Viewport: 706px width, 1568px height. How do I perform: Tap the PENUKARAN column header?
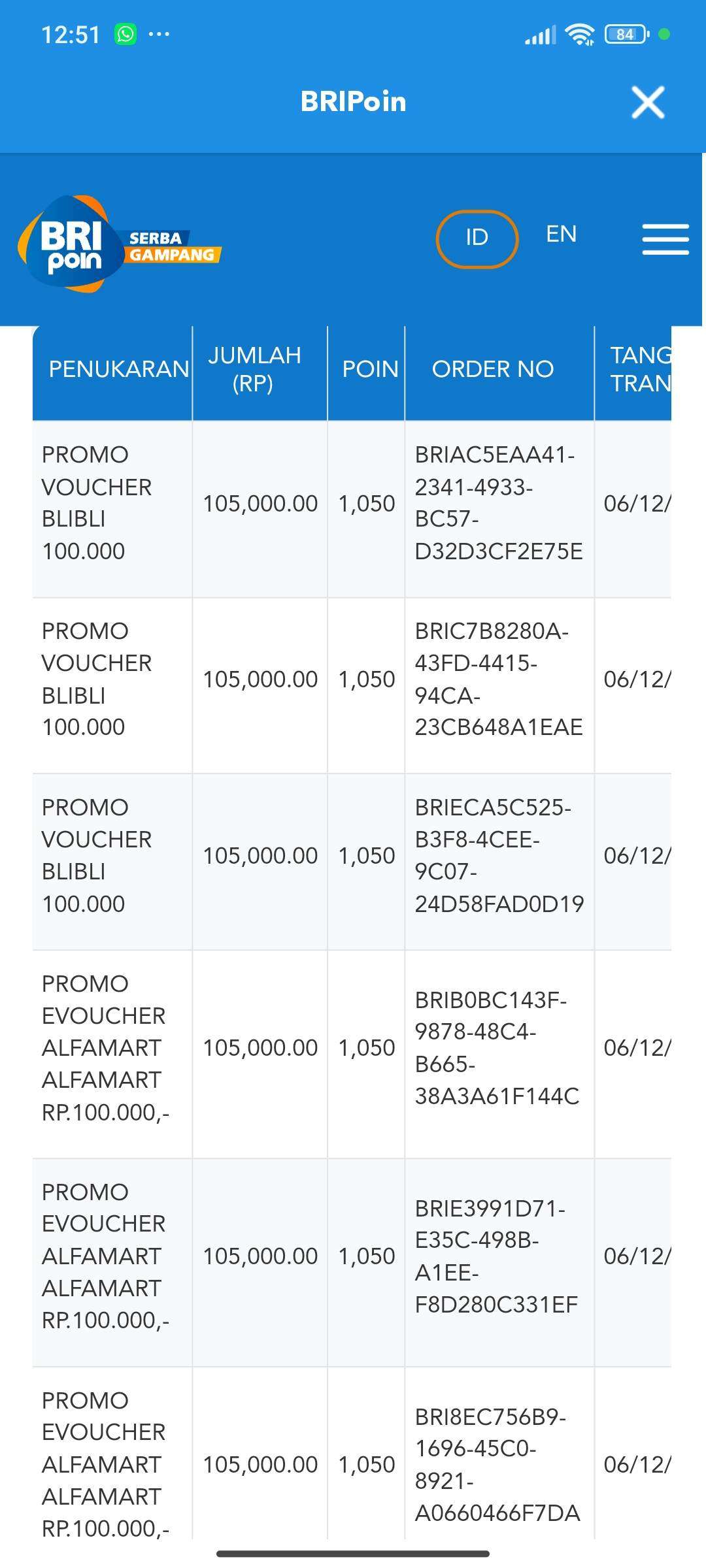click(118, 369)
